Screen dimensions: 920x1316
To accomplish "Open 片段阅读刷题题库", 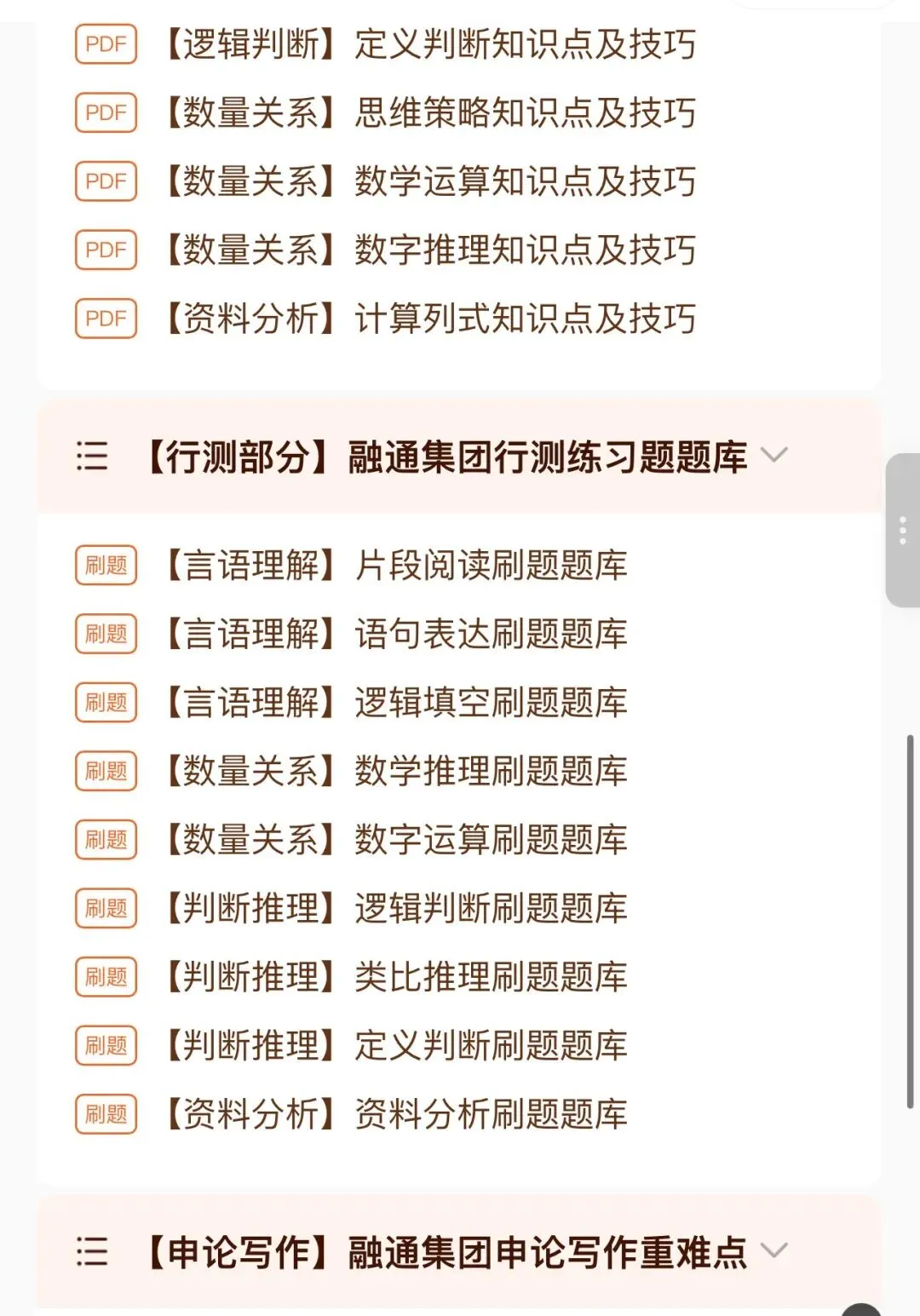I will [352, 566].
